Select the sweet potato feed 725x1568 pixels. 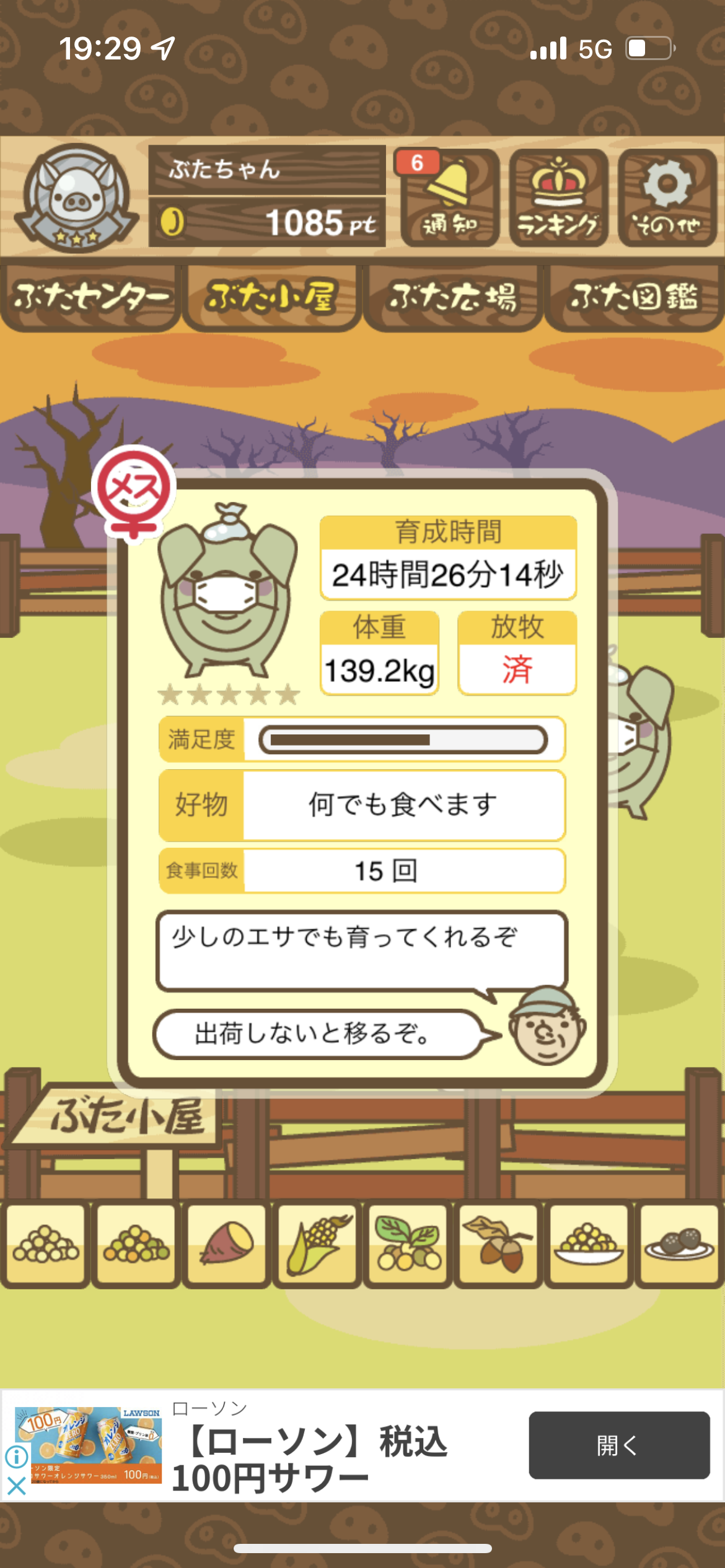[x=227, y=1244]
